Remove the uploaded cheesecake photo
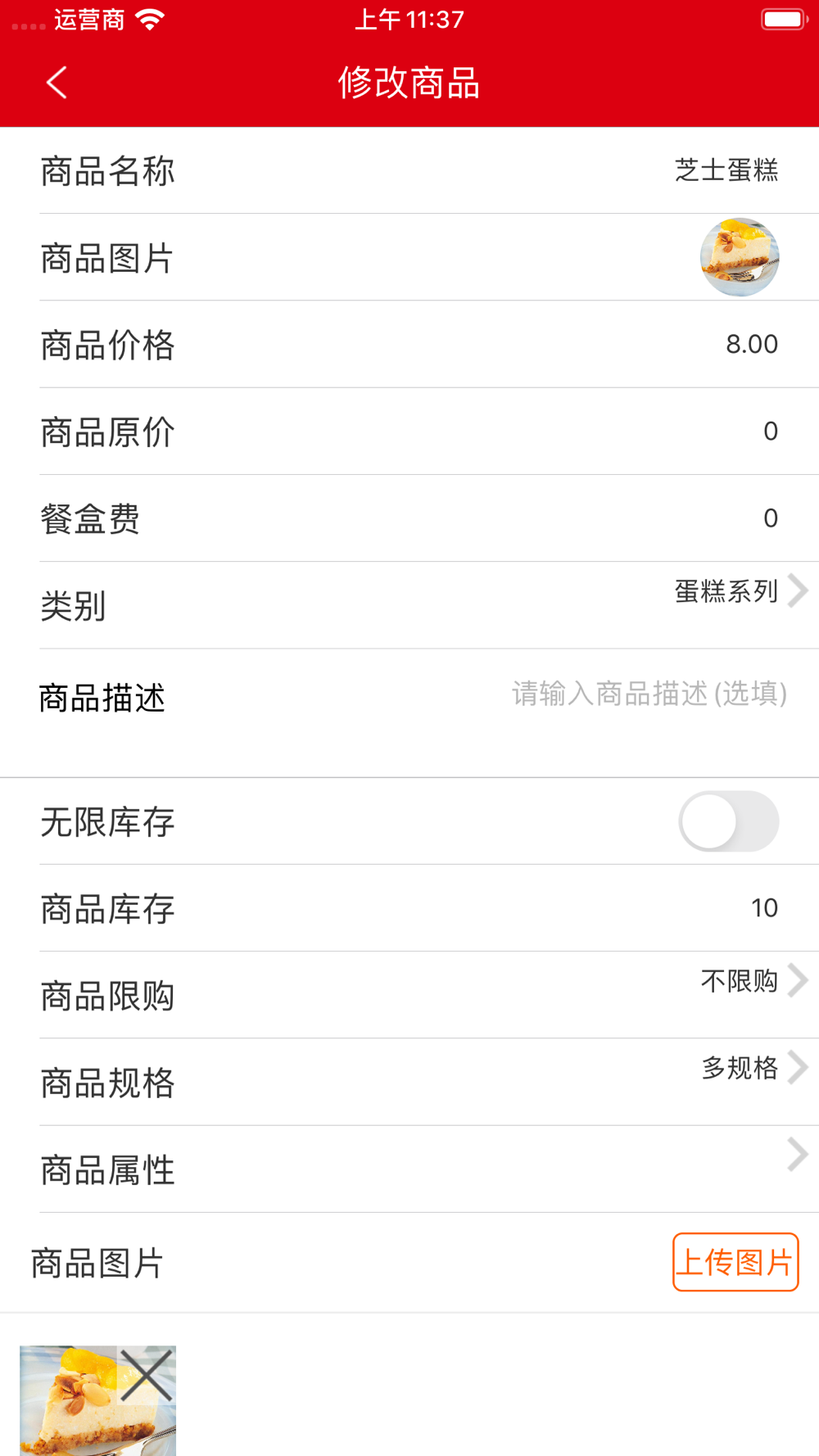 coord(147,1376)
